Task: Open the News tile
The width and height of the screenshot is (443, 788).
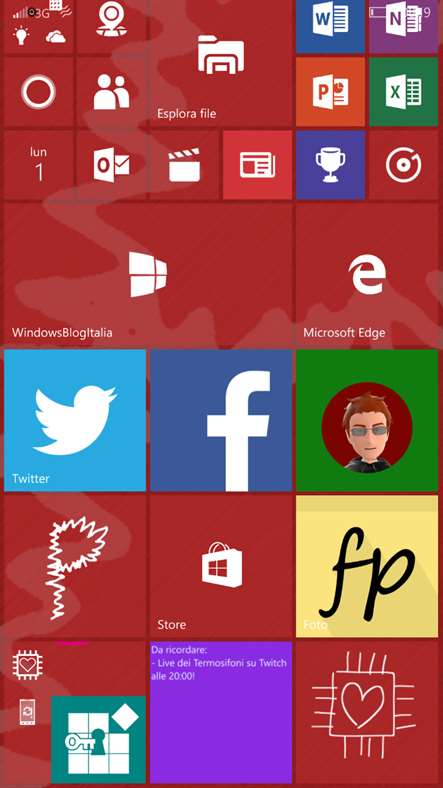Action: (257, 165)
